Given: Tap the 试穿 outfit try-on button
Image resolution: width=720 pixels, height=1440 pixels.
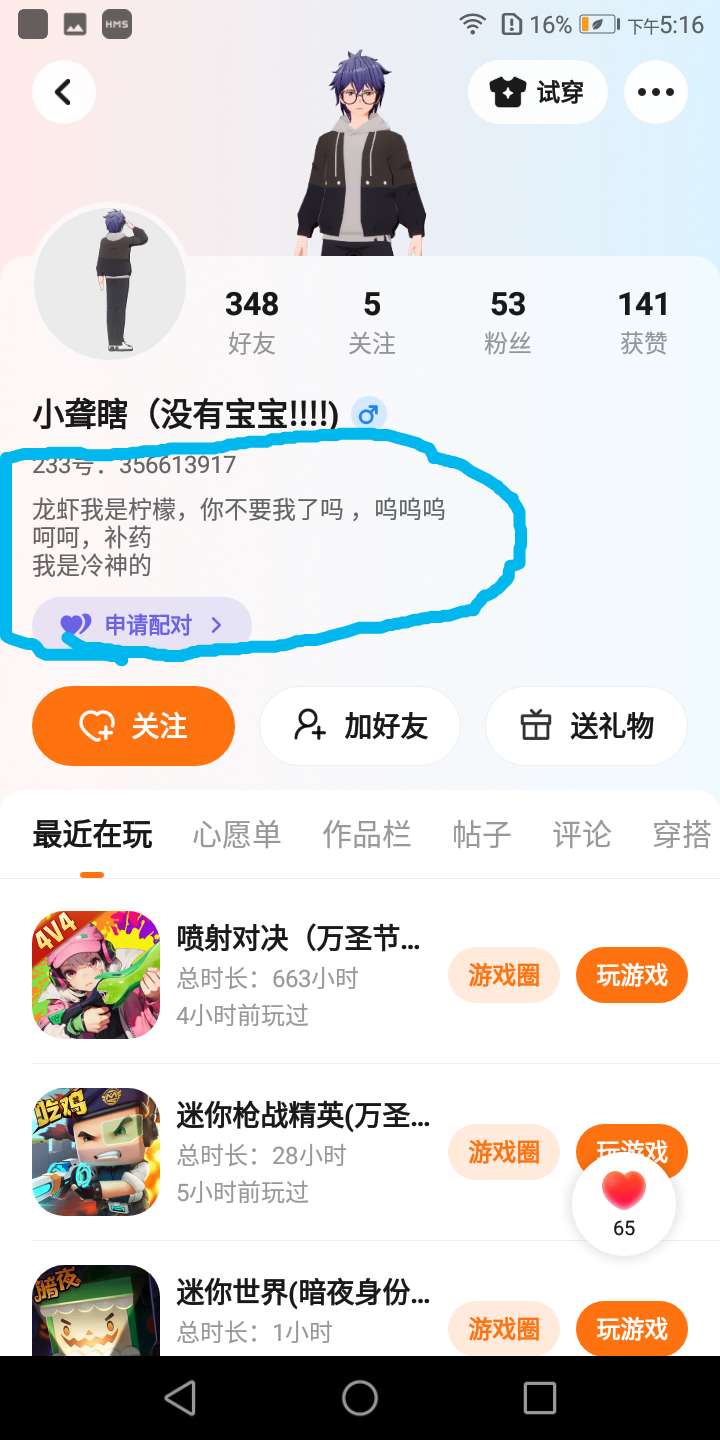Looking at the screenshot, I should [537, 93].
